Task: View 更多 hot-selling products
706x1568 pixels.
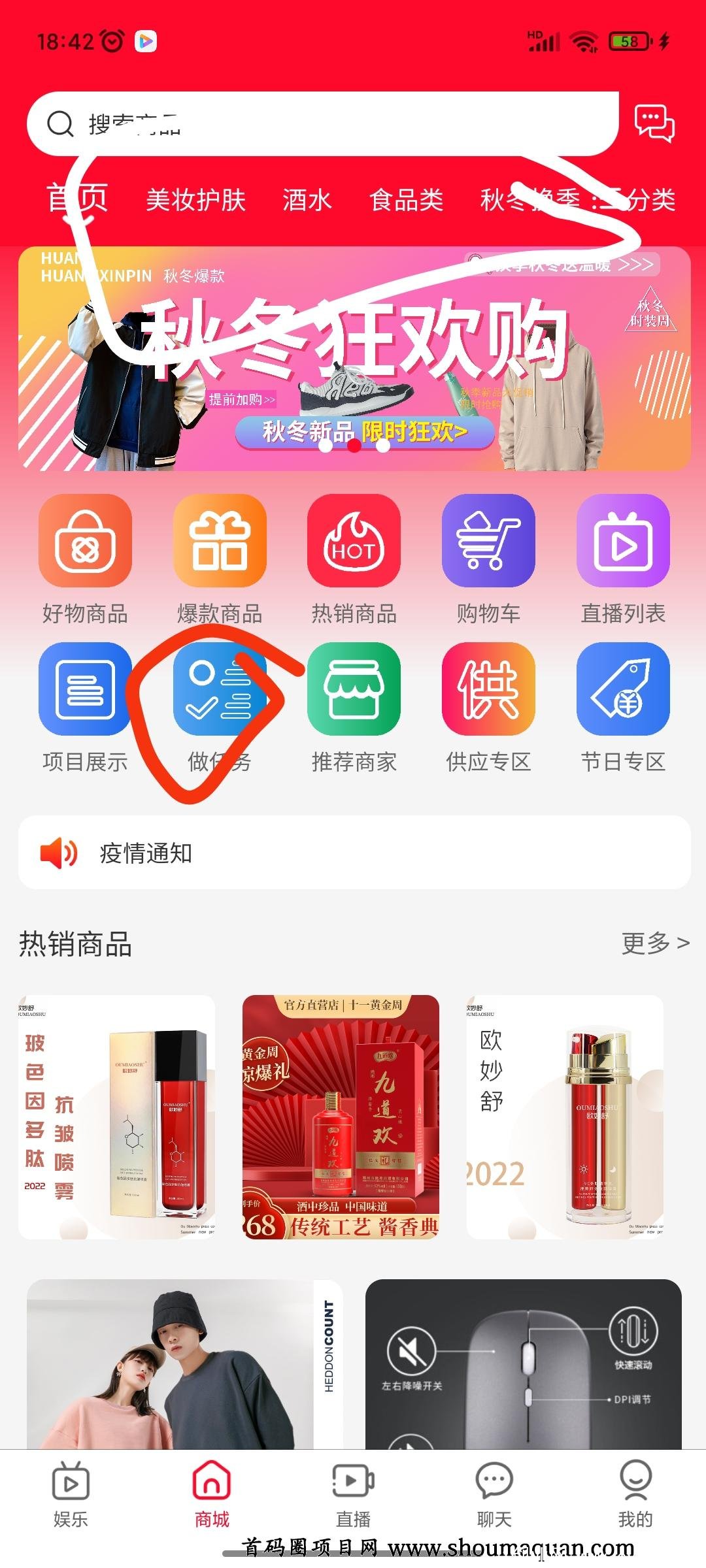Action: [x=655, y=943]
